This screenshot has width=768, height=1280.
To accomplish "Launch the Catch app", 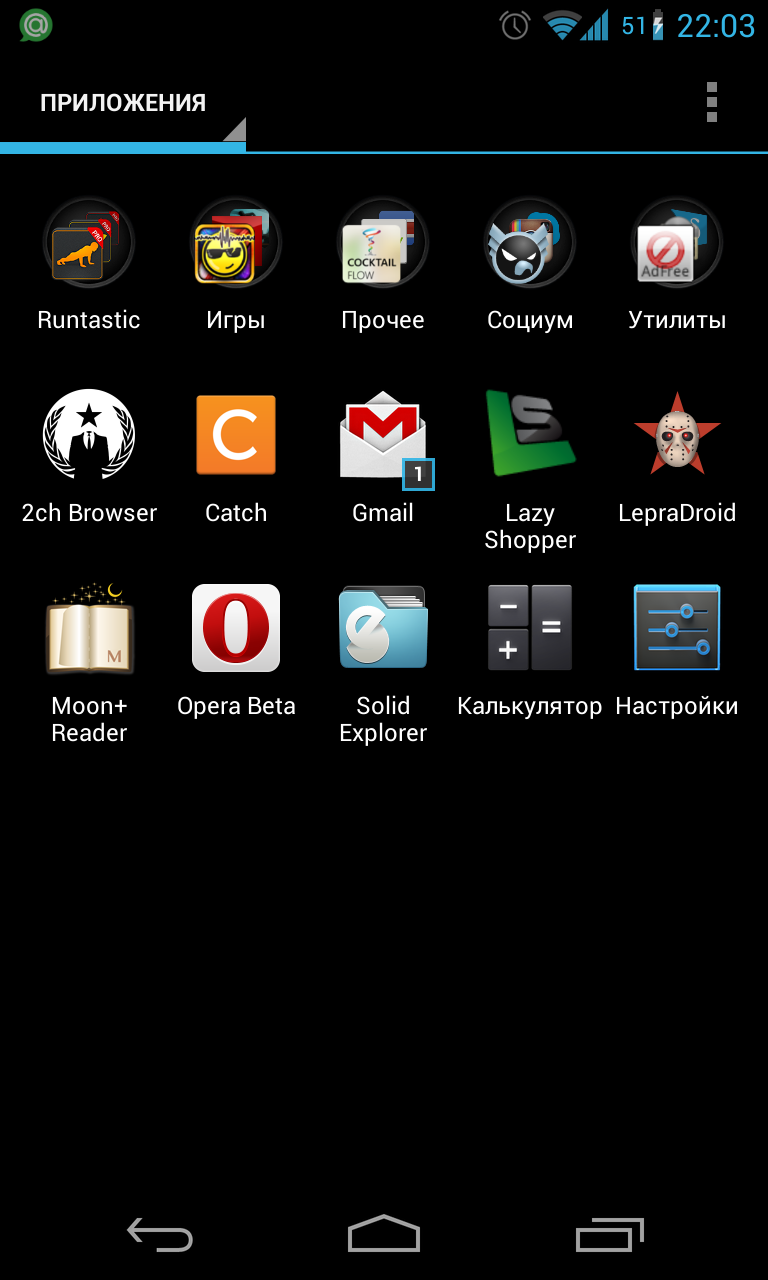I will 236,457.
